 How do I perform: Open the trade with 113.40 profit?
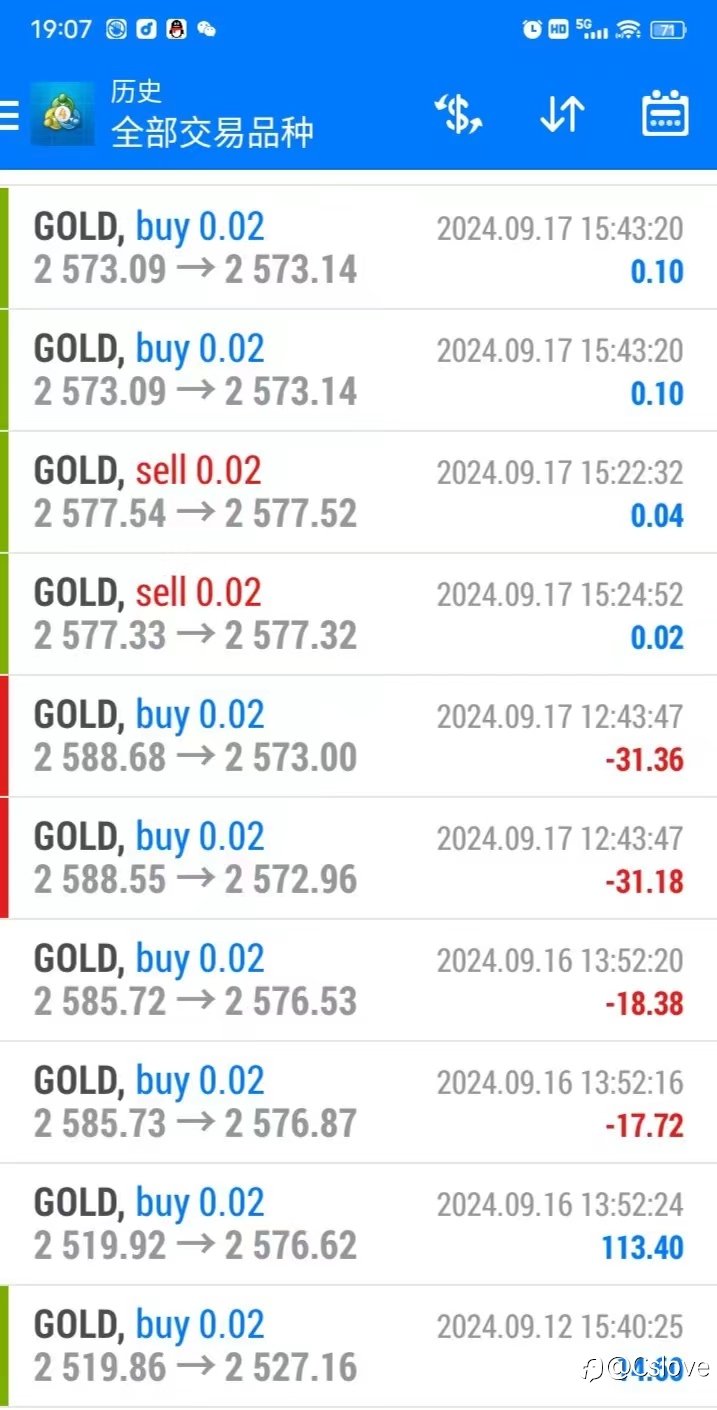click(358, 1224)
